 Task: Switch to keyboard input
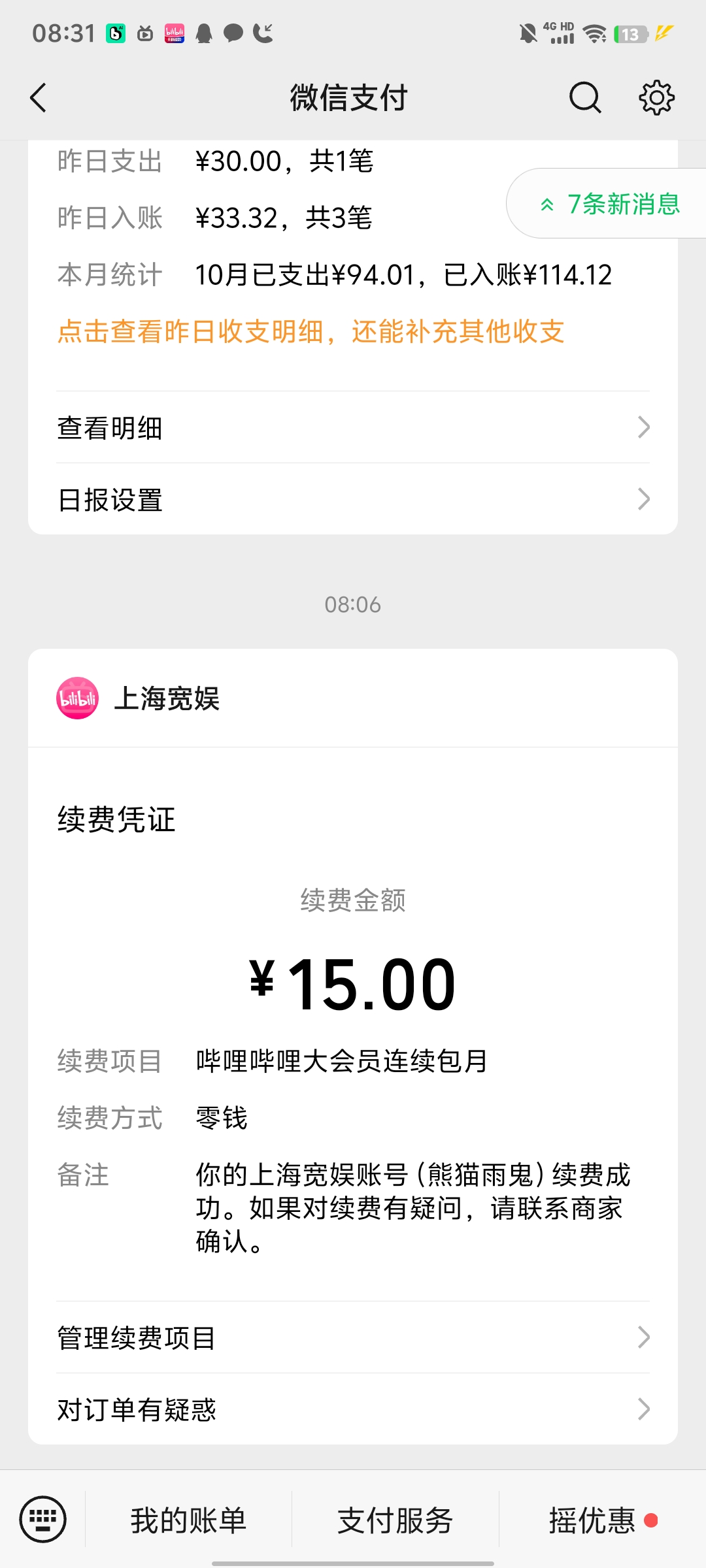click(43, 1520)
